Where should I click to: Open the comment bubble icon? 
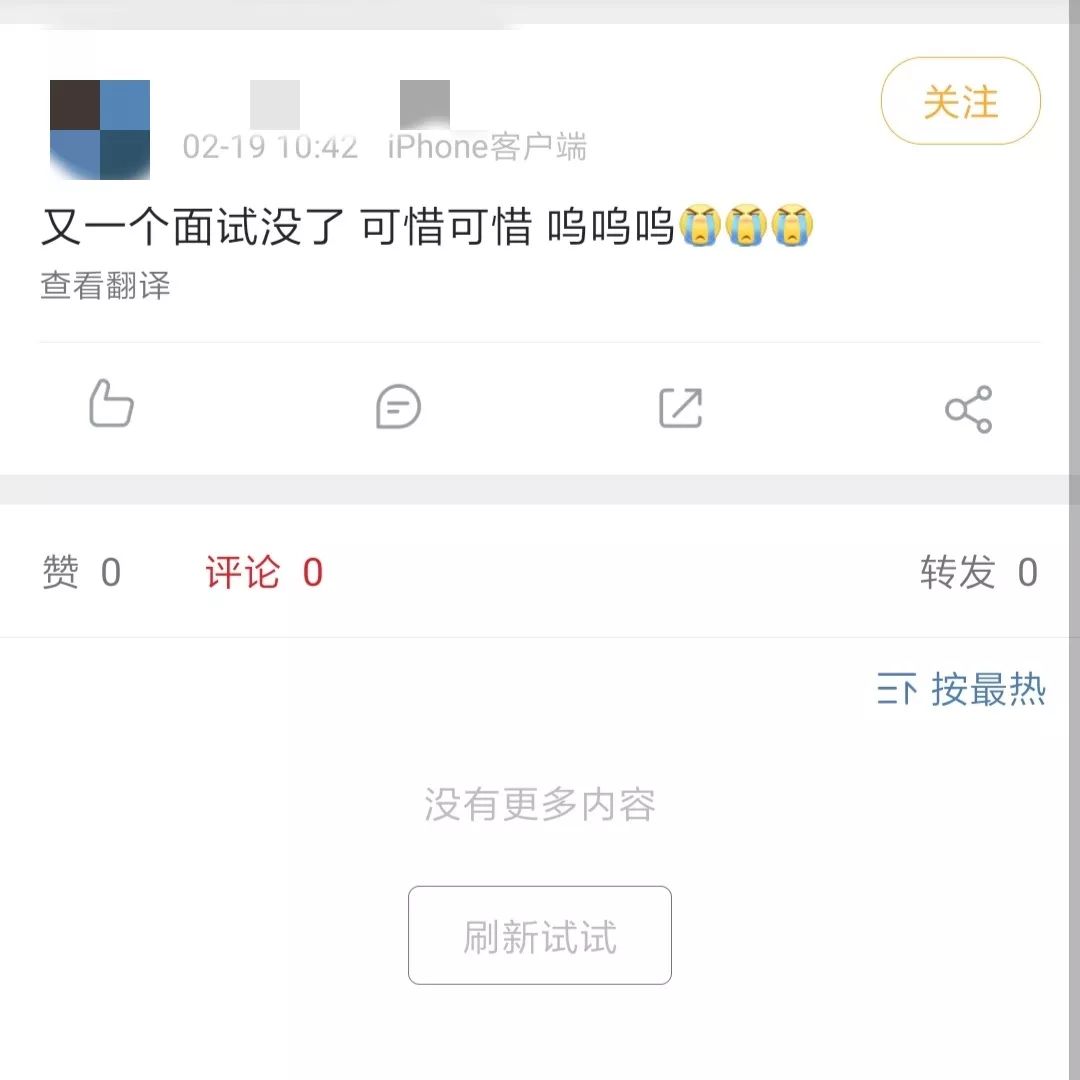(x=398, y=408)
